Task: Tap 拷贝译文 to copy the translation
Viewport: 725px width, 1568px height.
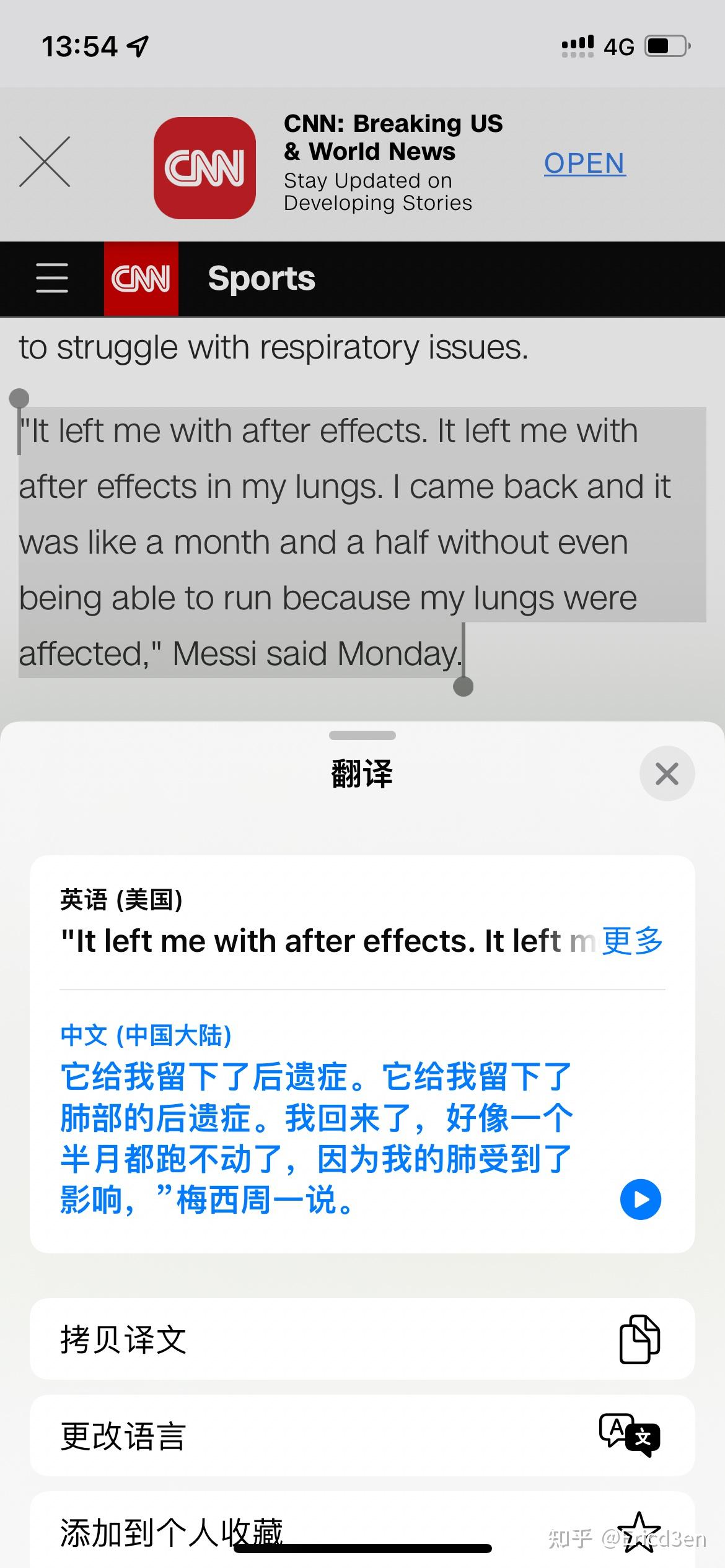Action: (x=122, y=1338)
